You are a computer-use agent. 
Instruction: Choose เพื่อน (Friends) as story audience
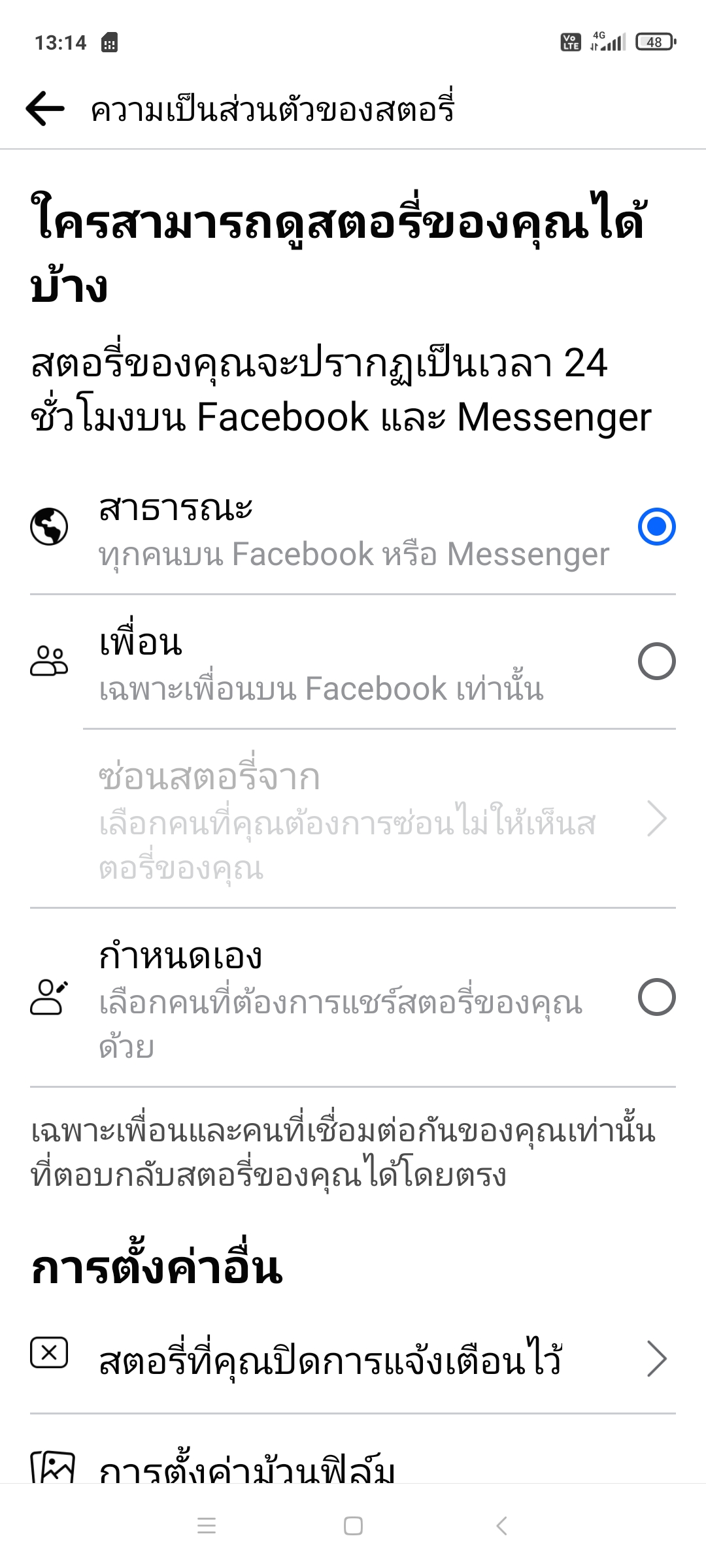(656, 661)
